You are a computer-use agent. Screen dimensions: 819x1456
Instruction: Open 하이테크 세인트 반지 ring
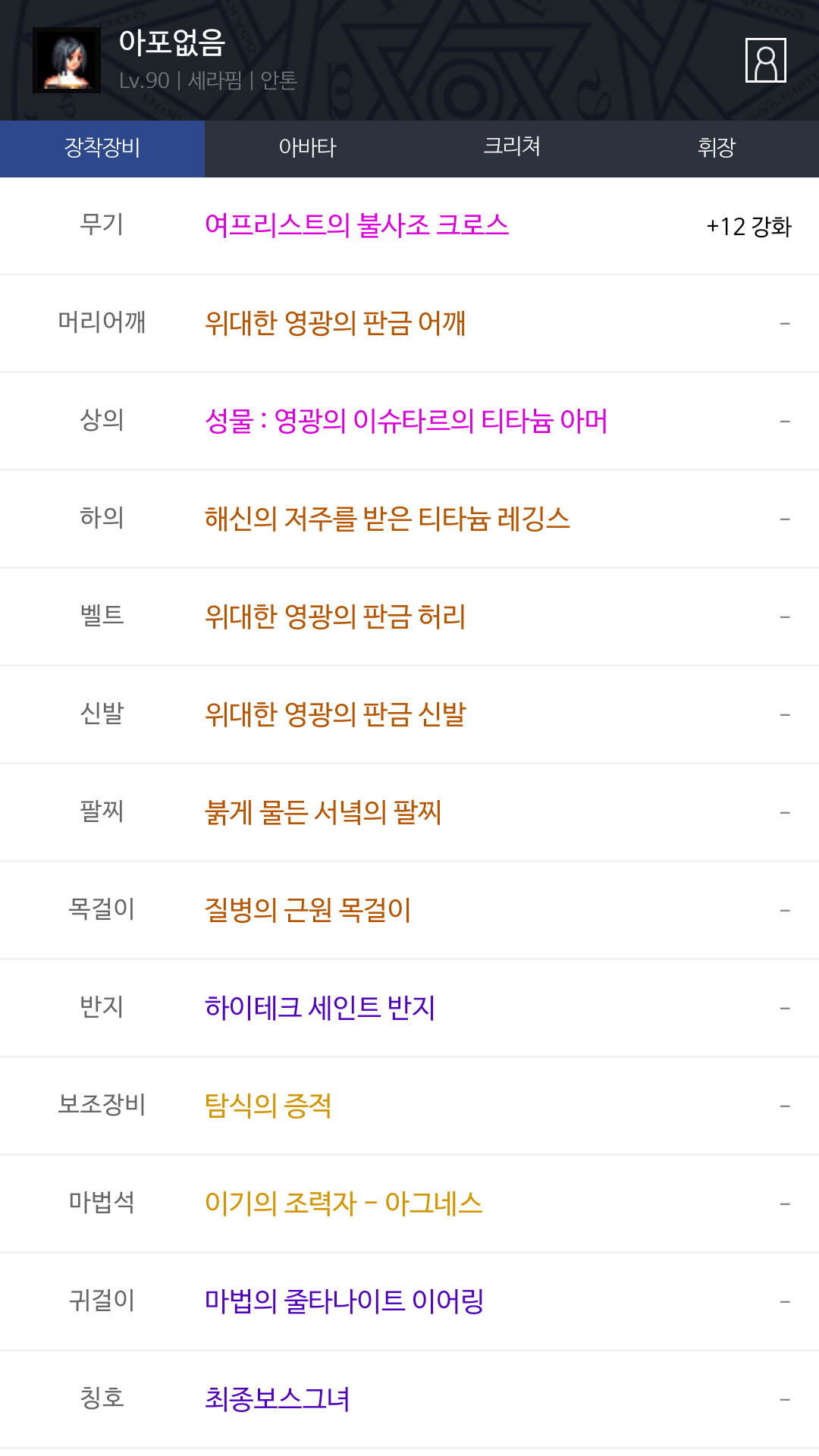pyautogui.click(x=320, y=1008)
